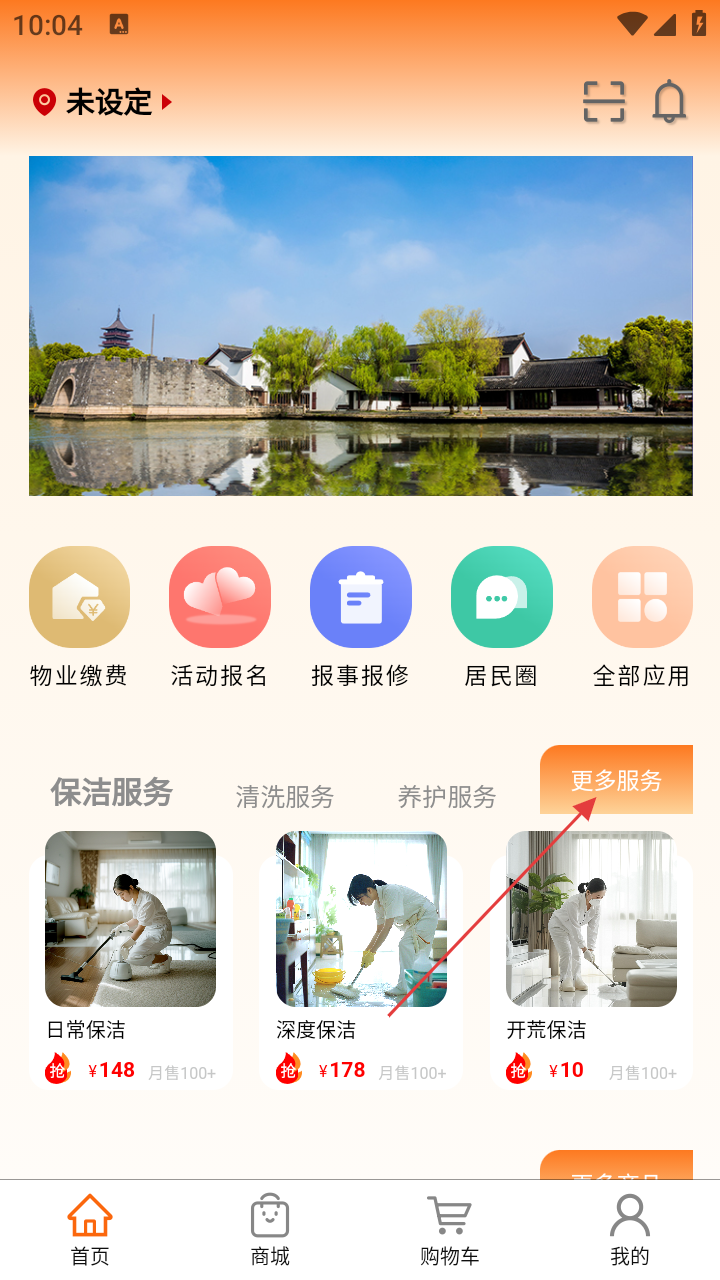
Task: Select the 保洁服务 tab
Action: coord(112,793)
